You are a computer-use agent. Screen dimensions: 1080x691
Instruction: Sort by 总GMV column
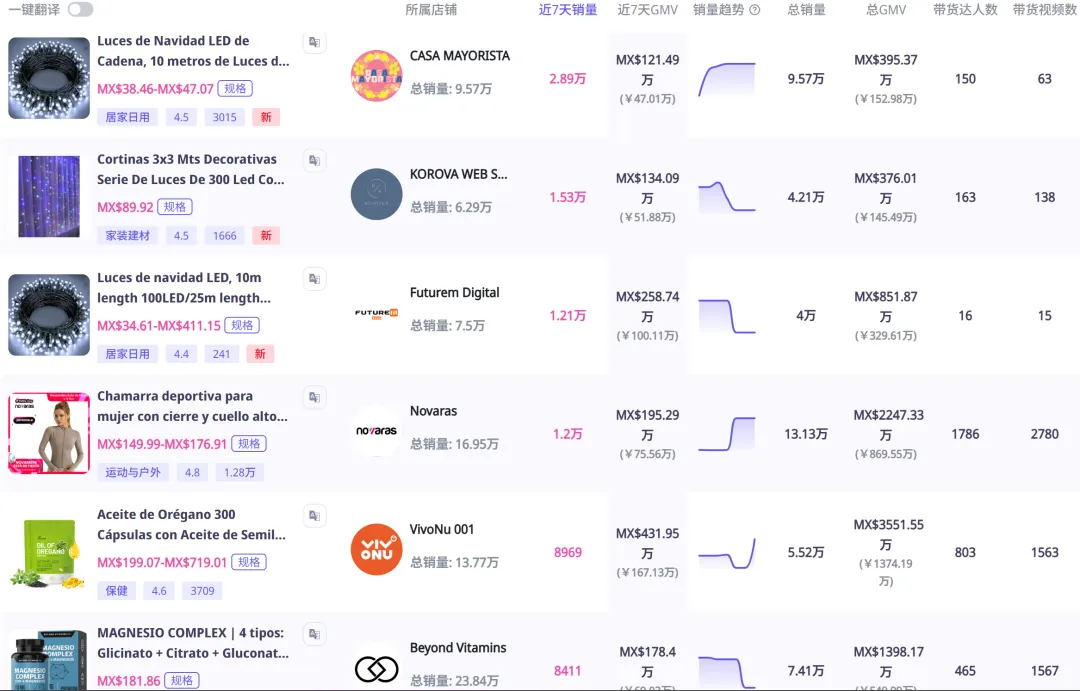click(885, 10)
